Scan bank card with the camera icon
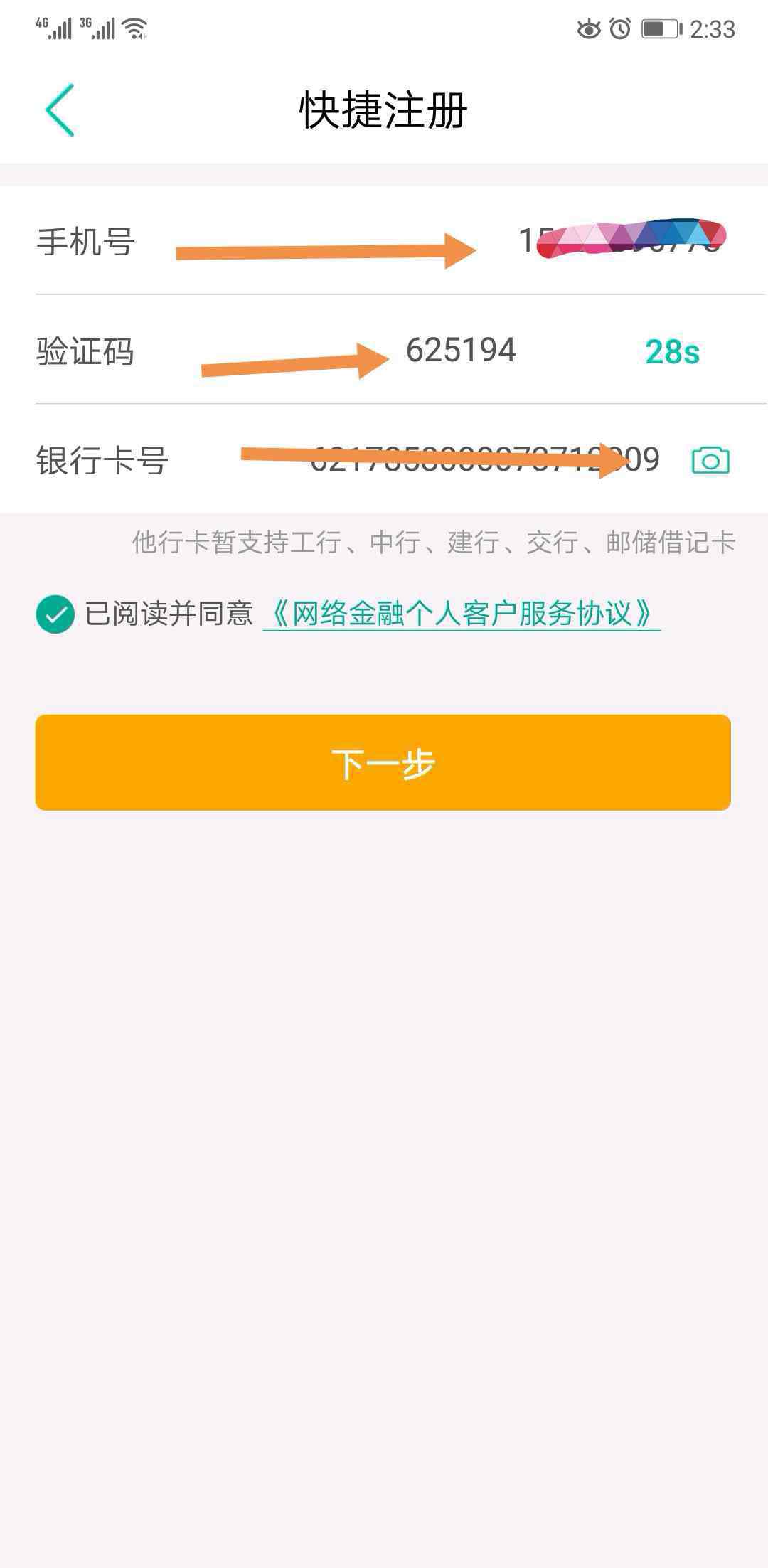 (x=710, y=460)
